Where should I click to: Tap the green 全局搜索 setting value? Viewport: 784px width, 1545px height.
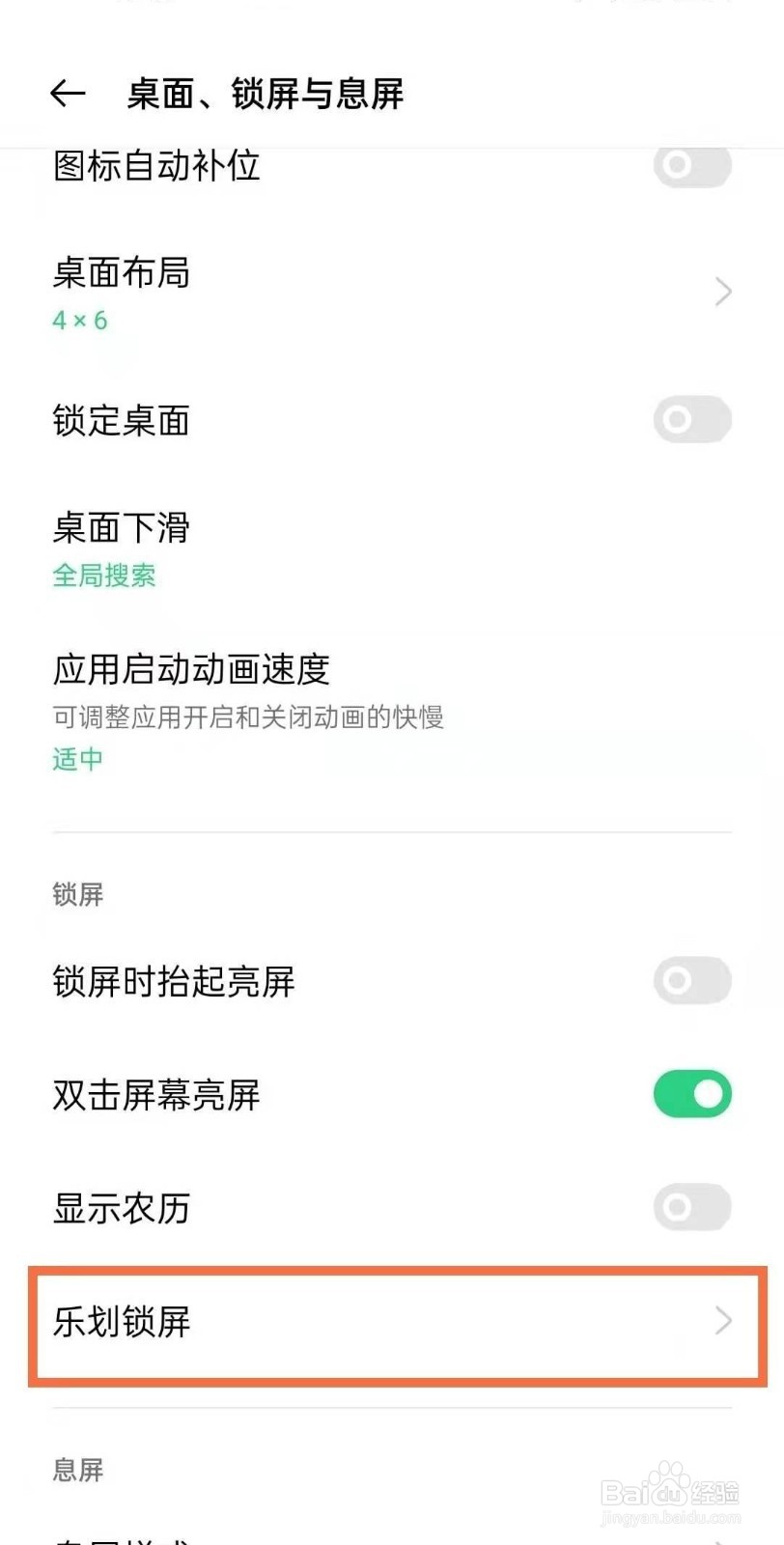(104, 576)
